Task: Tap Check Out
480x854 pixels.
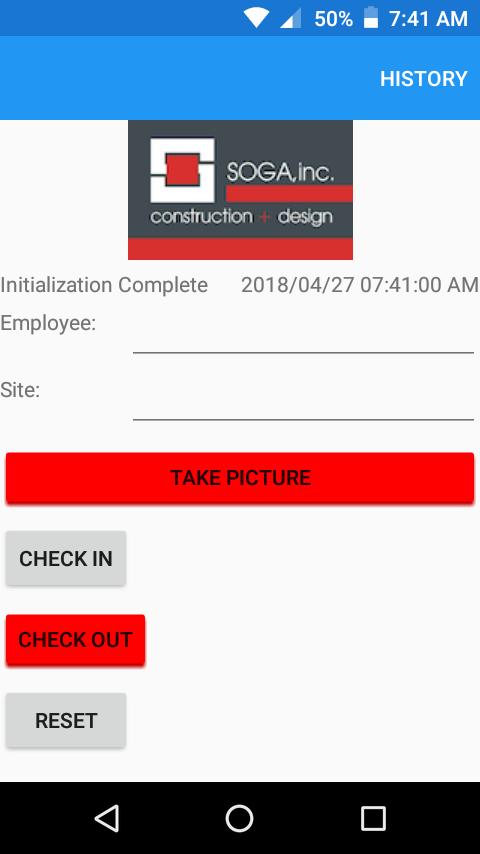Action: point(75,639)
